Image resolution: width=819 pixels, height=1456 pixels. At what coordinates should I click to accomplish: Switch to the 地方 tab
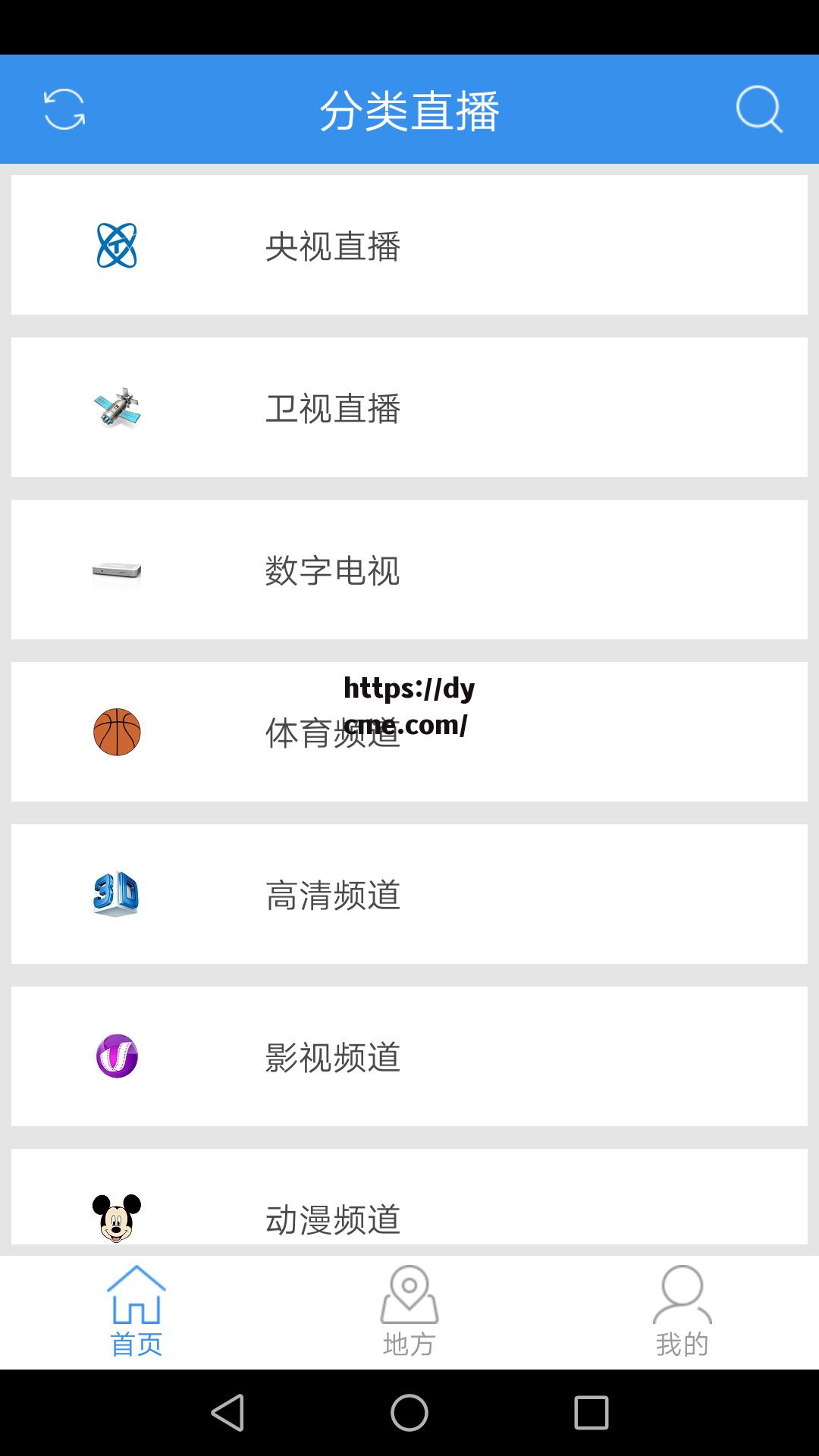(x=409, y=1312)
